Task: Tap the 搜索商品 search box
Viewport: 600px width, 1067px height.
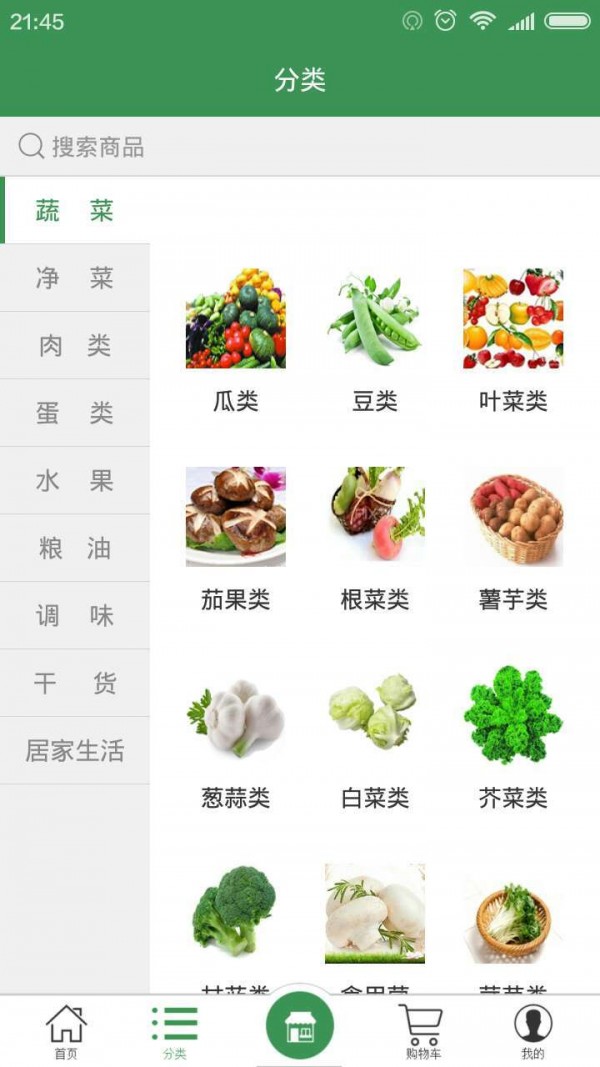Action: tap(300, 147)
